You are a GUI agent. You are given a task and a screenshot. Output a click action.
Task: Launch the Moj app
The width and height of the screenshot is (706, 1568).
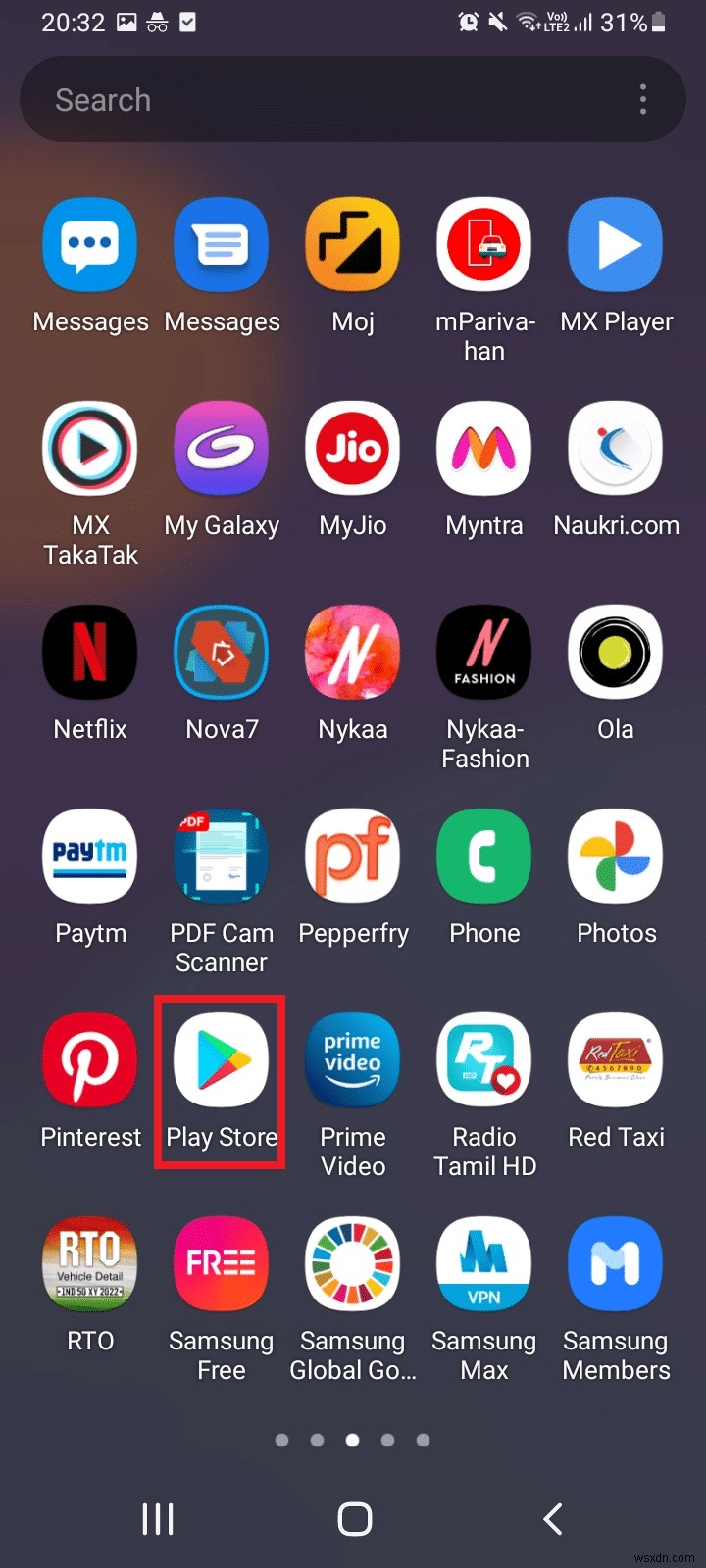pyautogui.click(x=353, y=244)
